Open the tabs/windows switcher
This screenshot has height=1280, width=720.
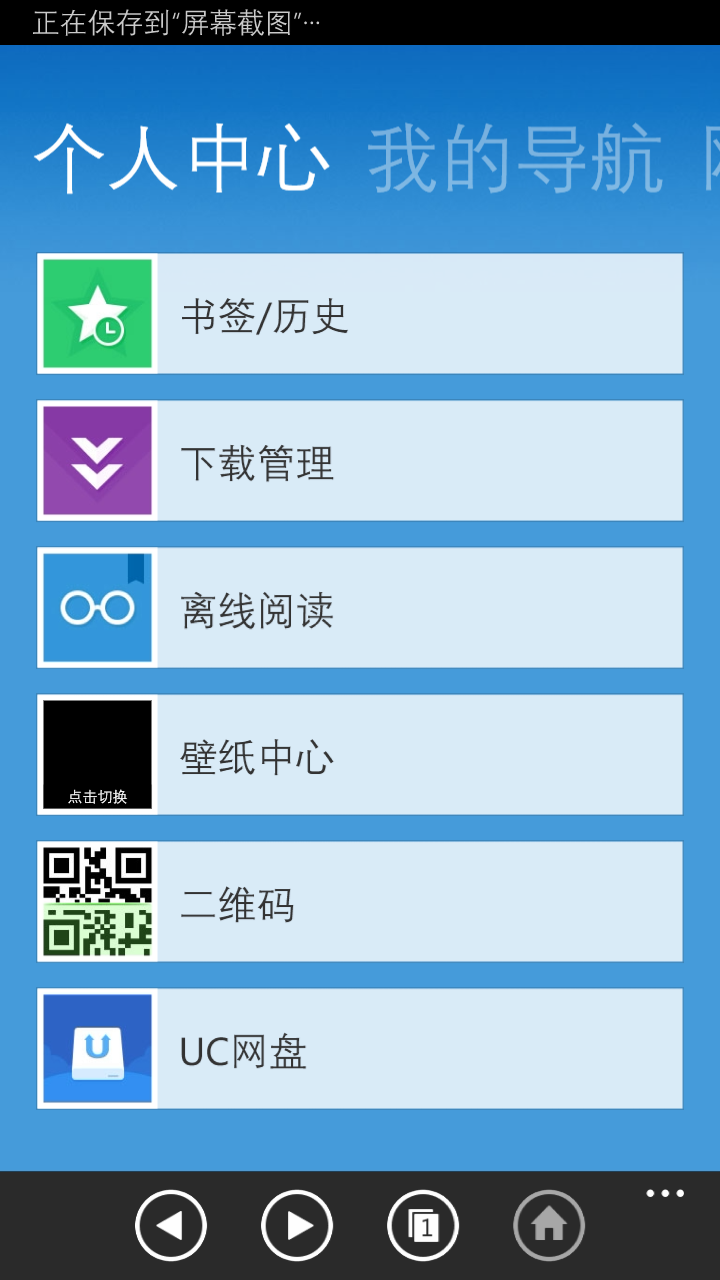pyautogui.click(x=423, y=1225)
